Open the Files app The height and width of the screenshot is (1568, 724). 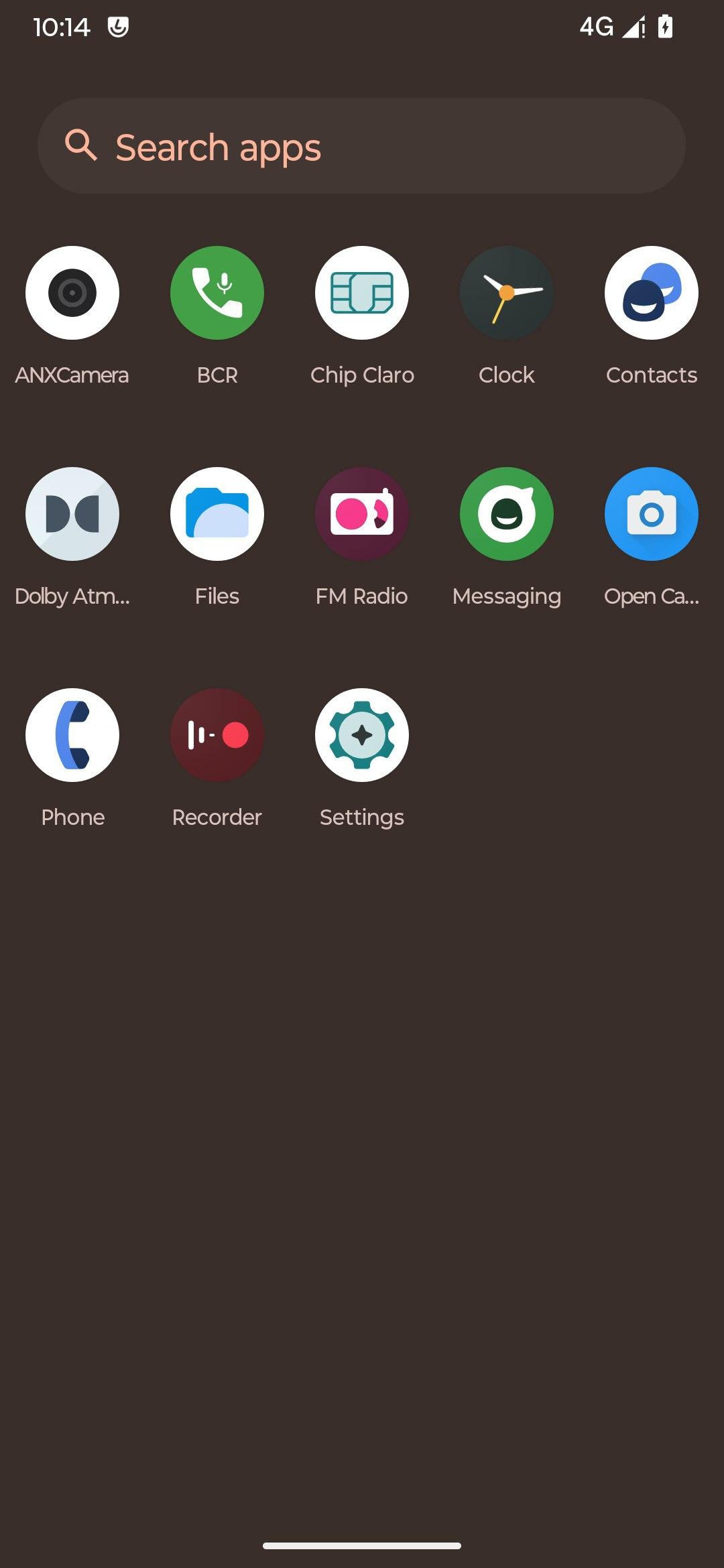217,514
